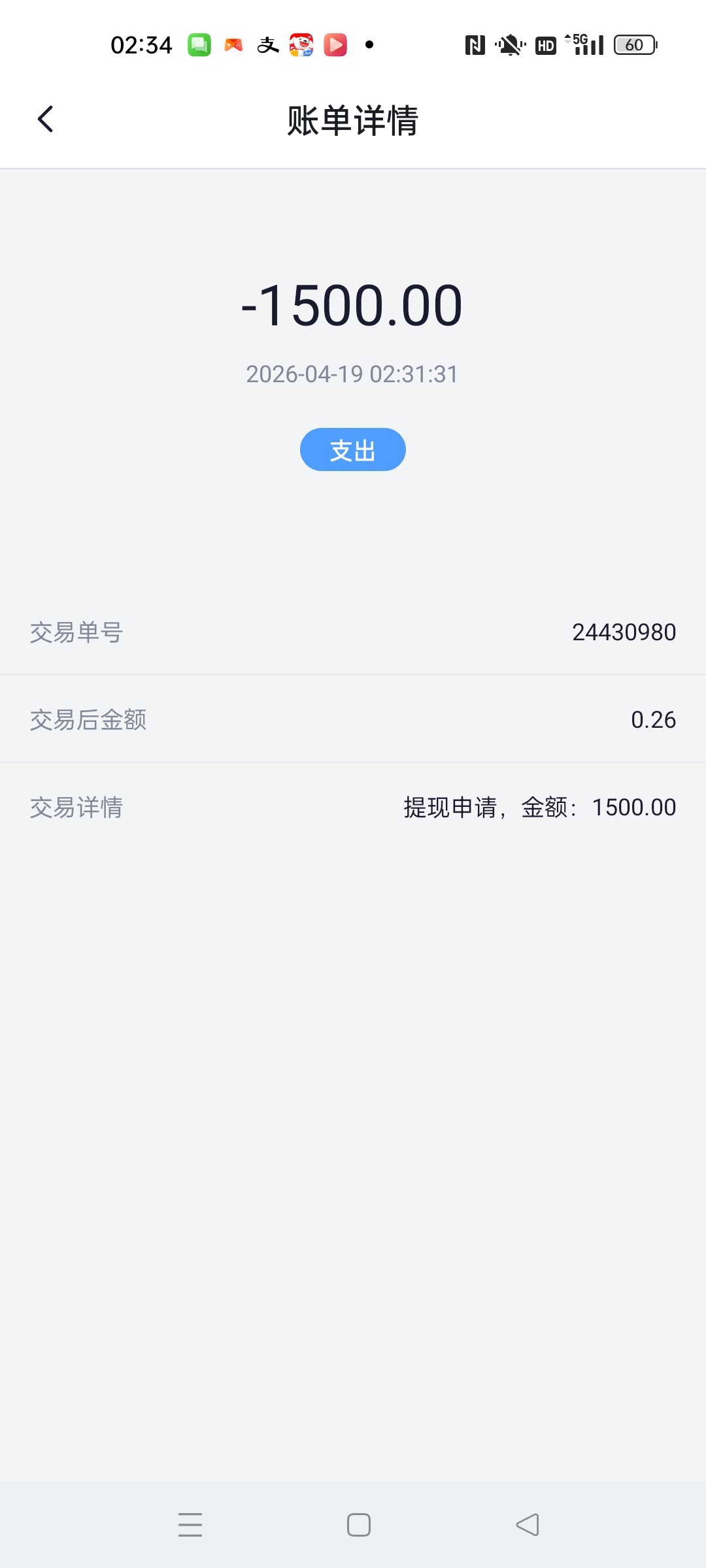Select the transaction number 24430980
Screen dimensions: 706x1568
pyautogui.click(x=624, y=632)
